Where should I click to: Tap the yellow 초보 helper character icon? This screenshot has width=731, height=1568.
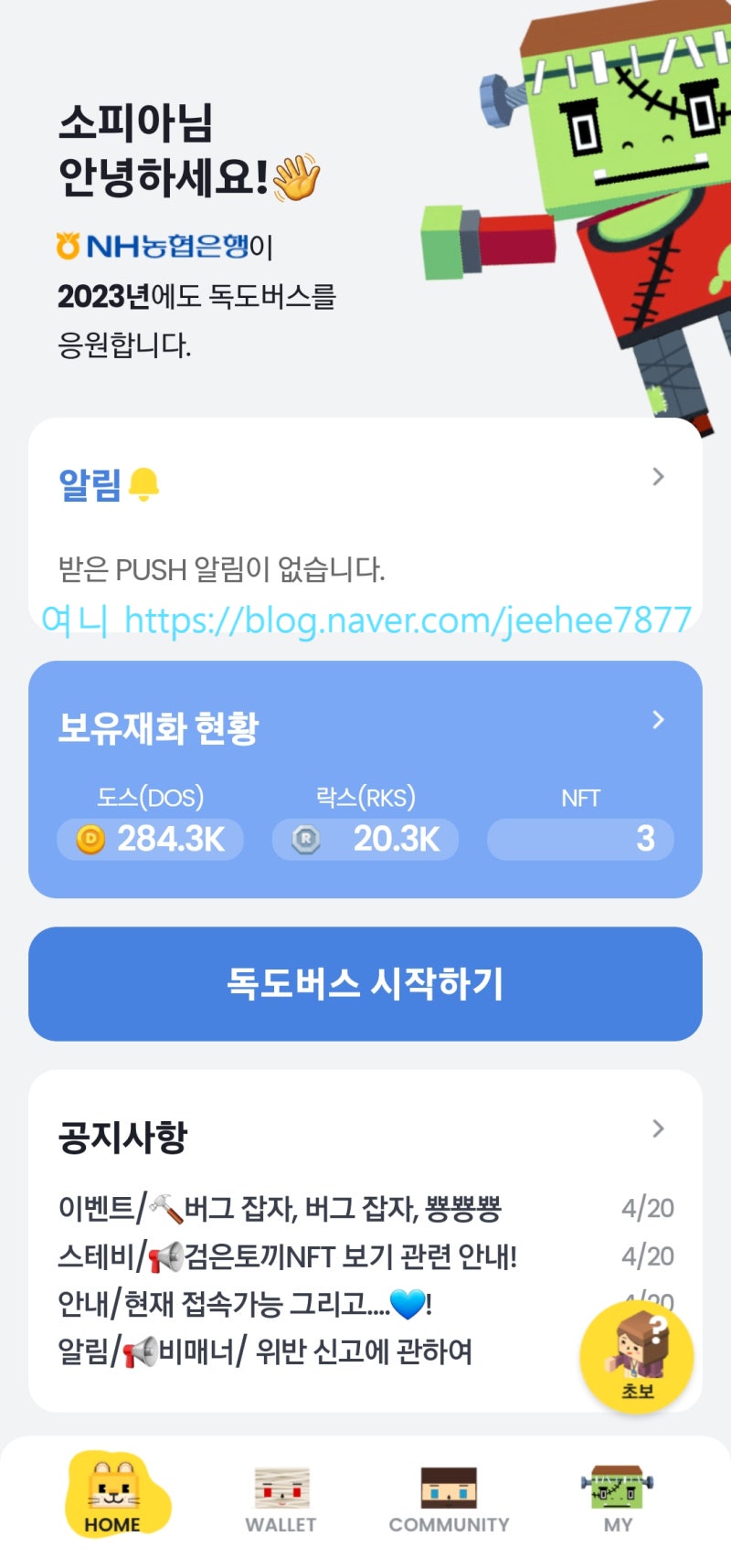635,1356
